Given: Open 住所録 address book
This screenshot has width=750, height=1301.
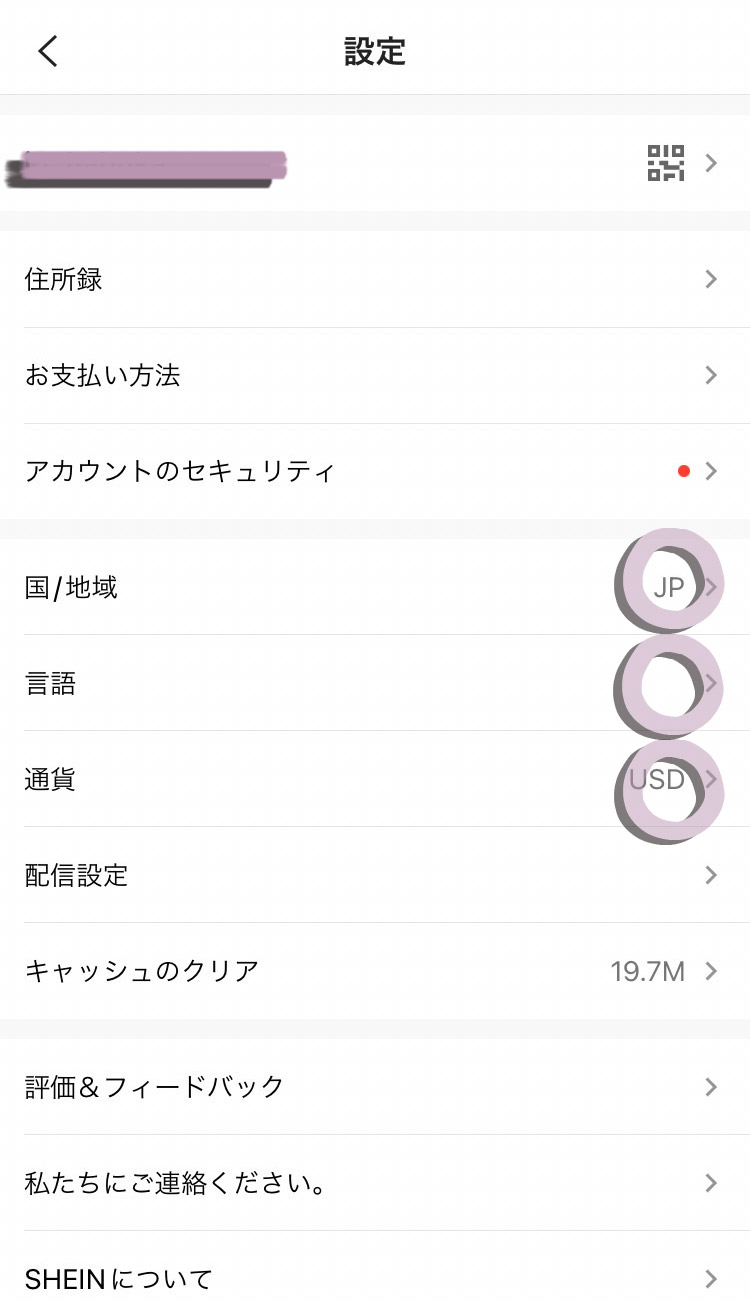Looking at the screenshot, I should (375, 279).
